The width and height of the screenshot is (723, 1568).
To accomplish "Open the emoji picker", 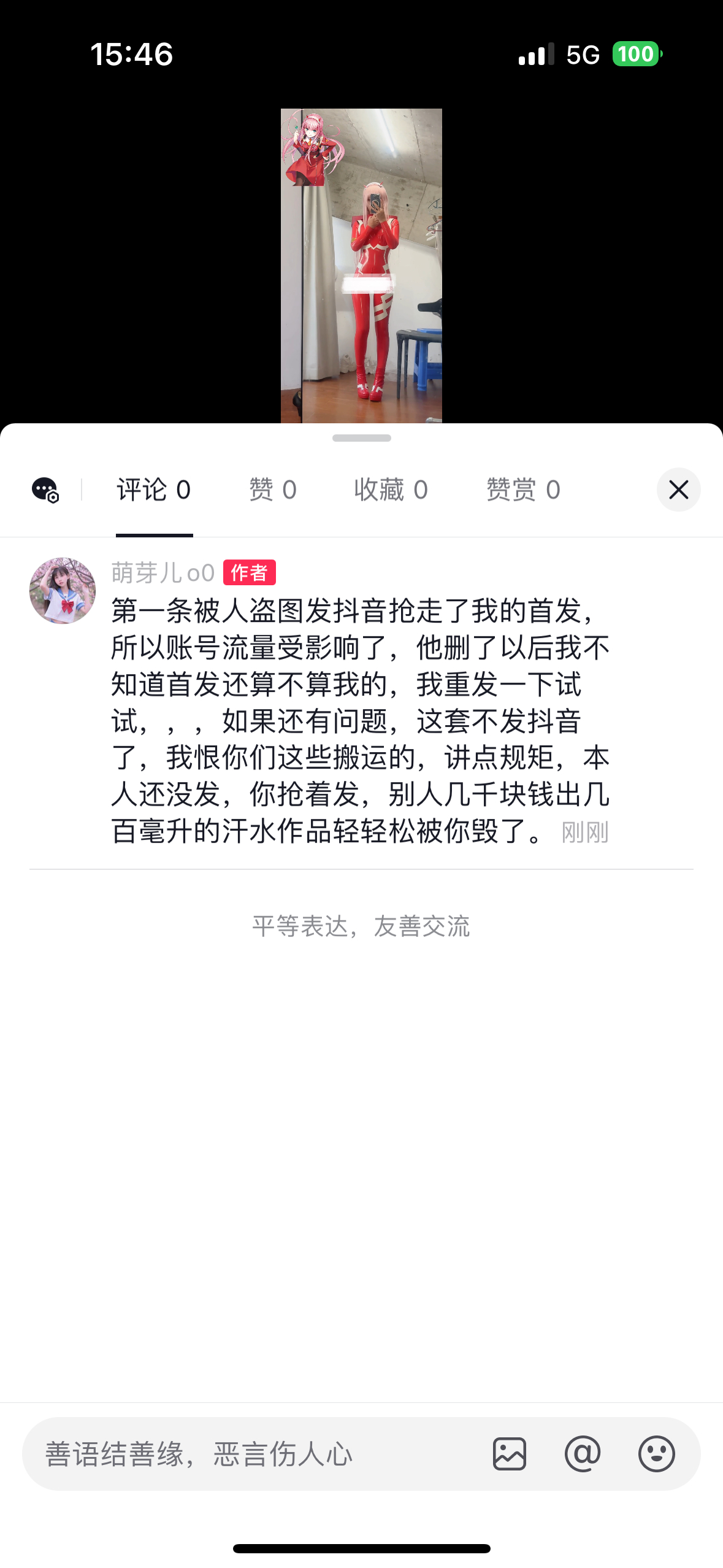I will coord(656,1454).
